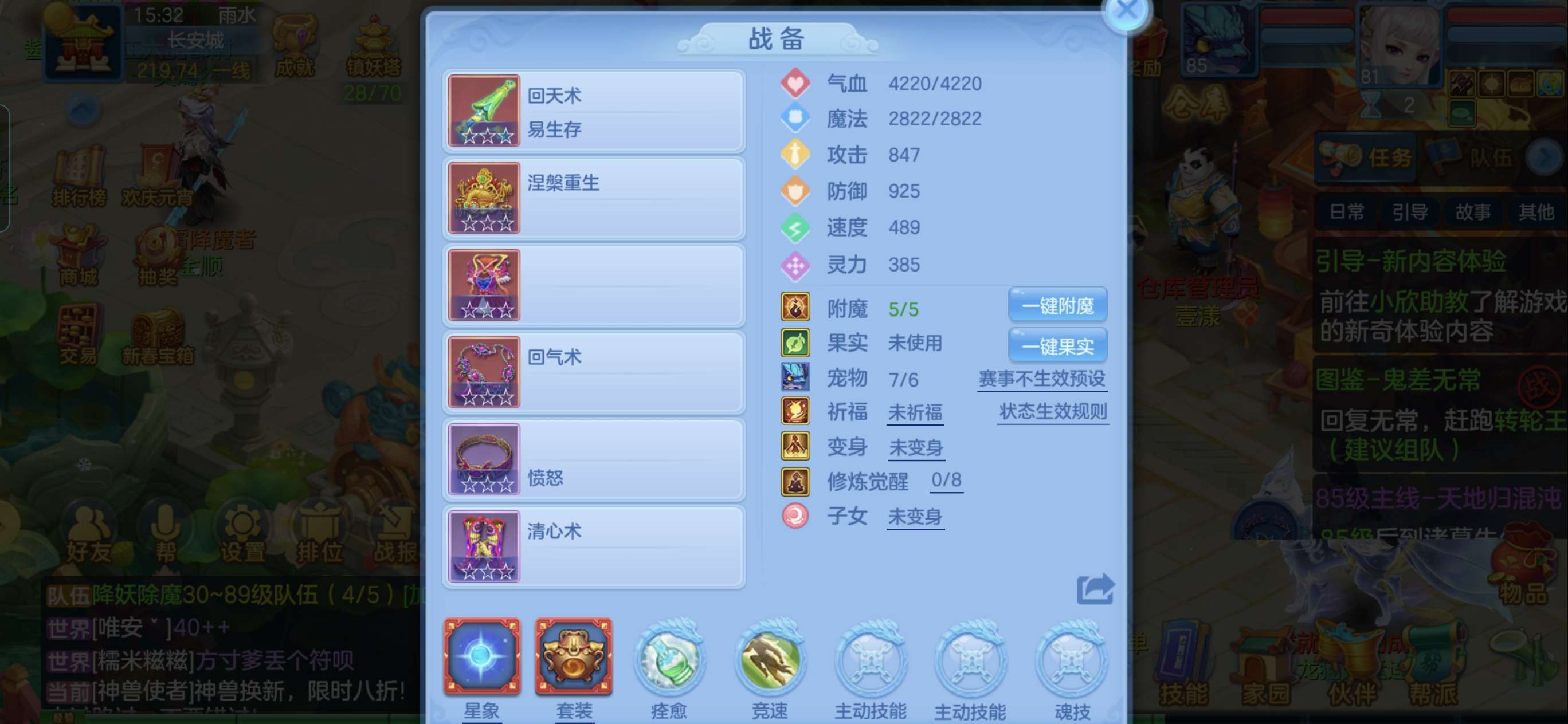This screenshot has height=724, width=1568.
Task: Tap the 未祈福 link next to 祈福
Action: (x=915, y=413)
